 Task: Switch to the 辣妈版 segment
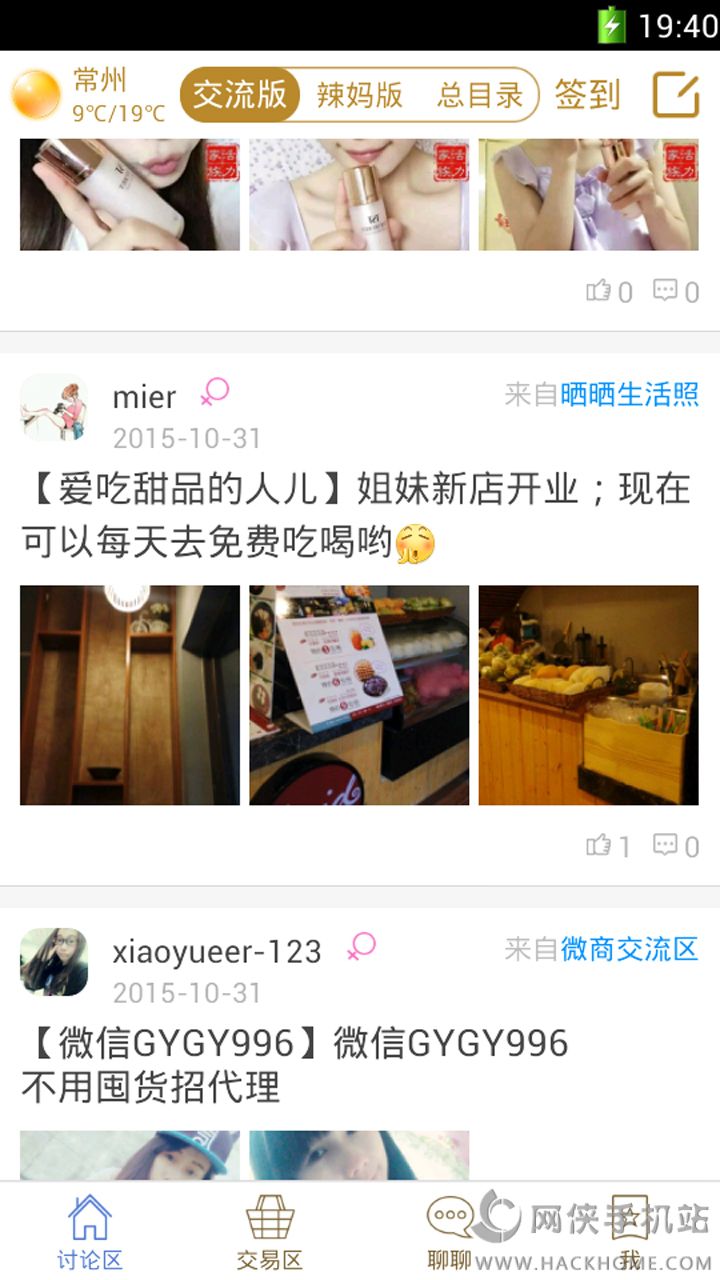(x=360, y=95)
